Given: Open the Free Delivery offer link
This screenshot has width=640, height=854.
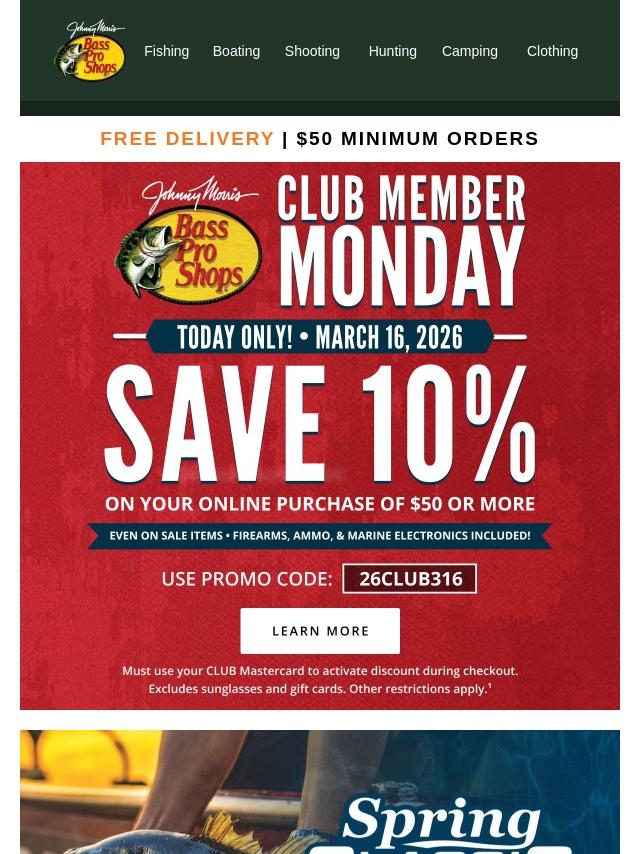Looking at the screenshot, I should [319, 138].
